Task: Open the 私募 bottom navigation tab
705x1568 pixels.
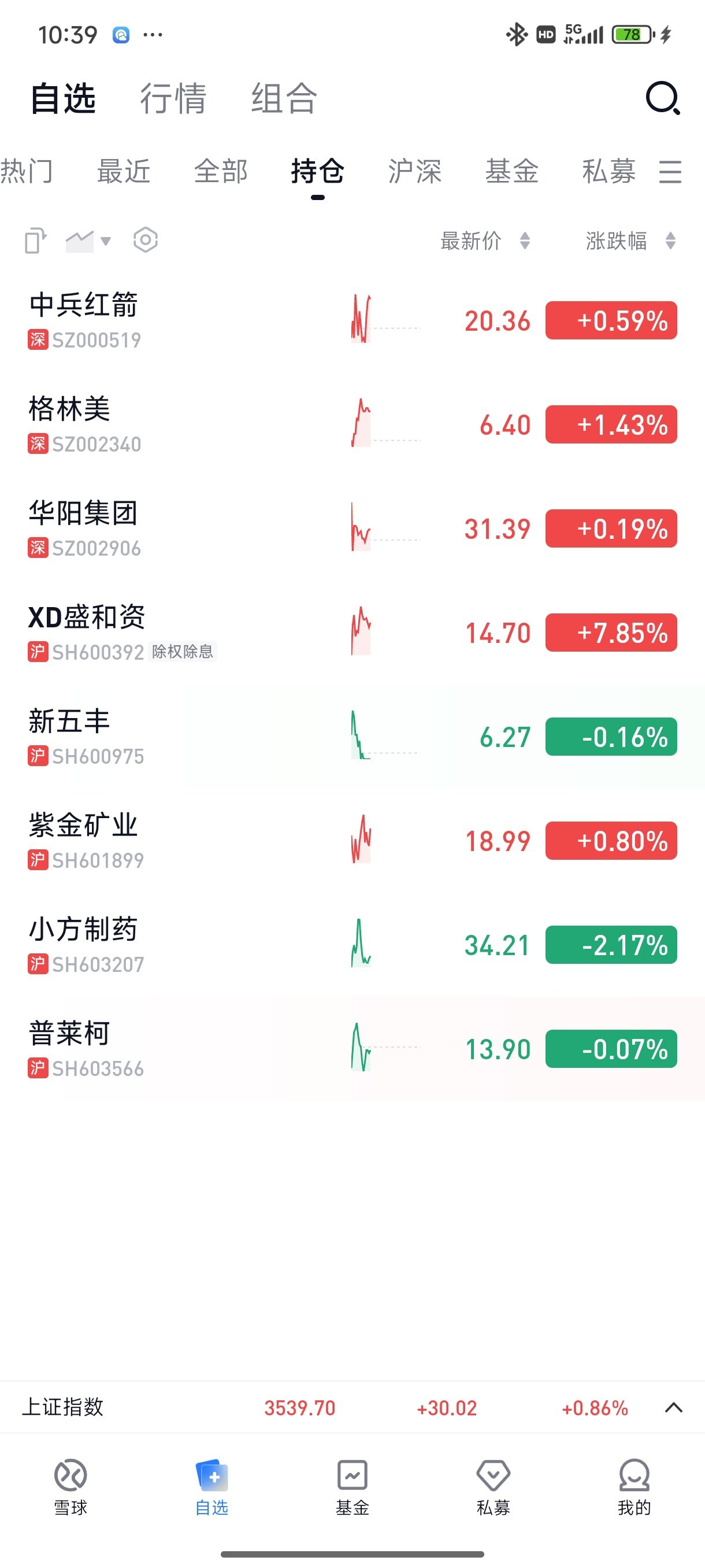Action: coord(493,1486)
